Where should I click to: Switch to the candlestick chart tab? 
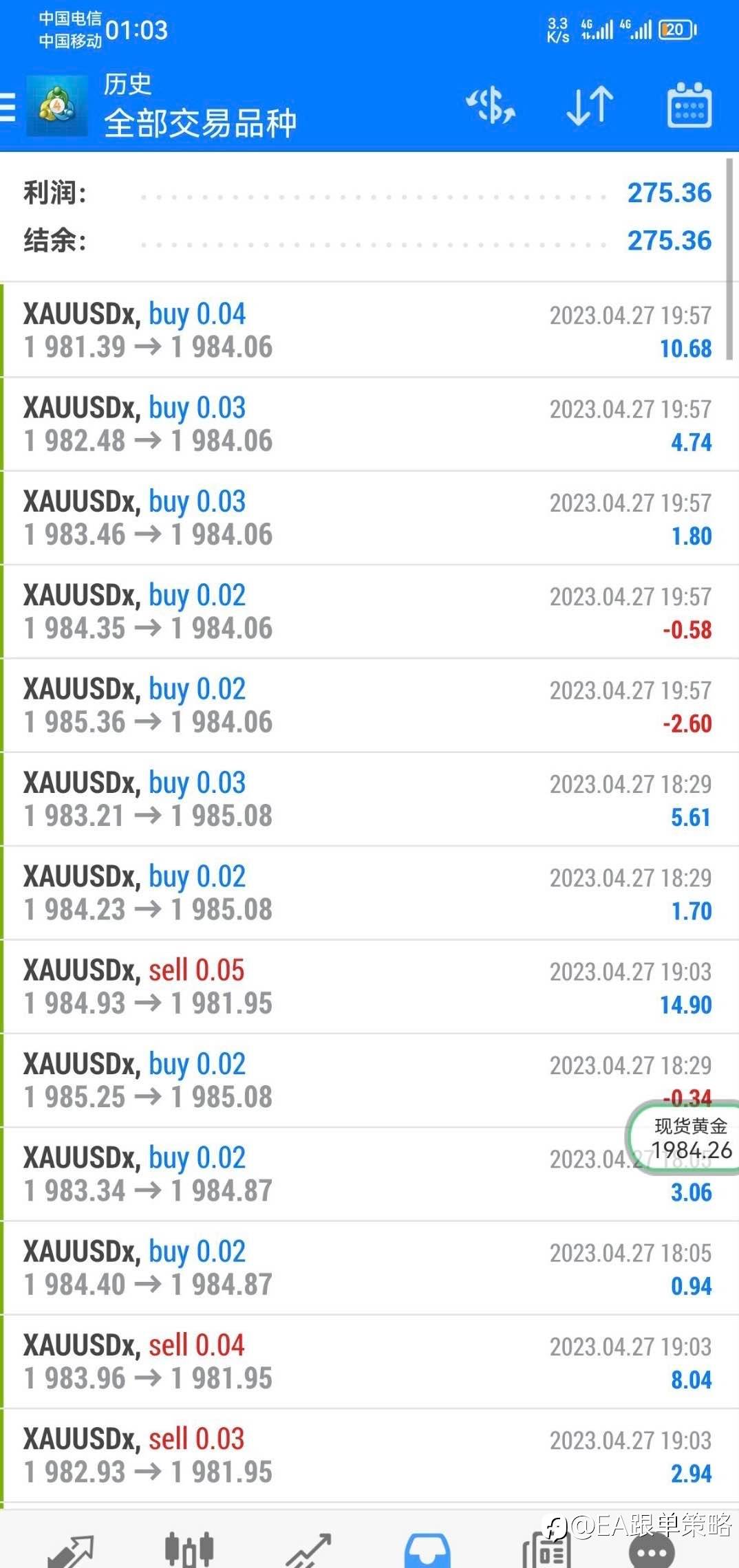[189, 1549]
